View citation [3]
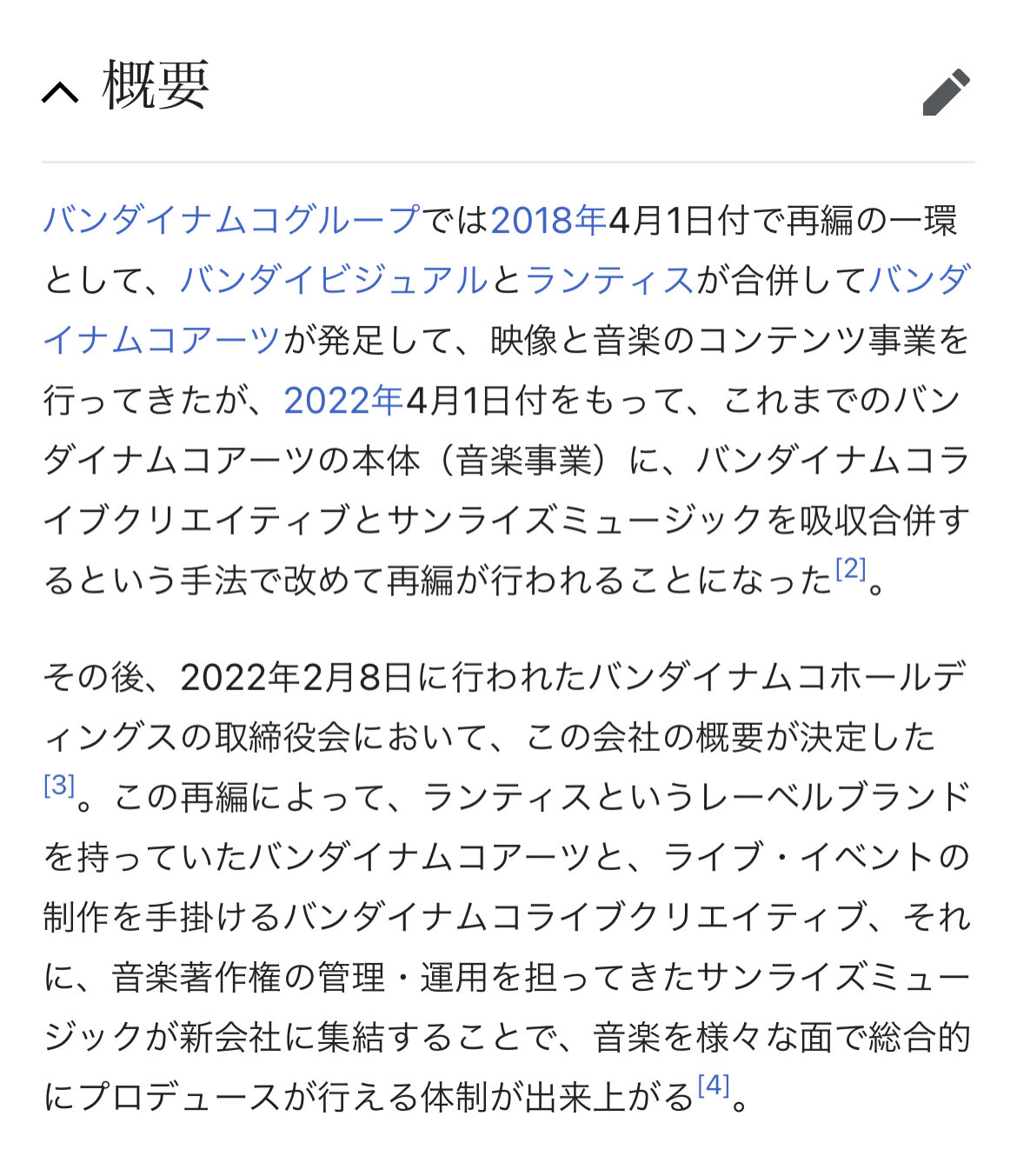1017x1176 pixels. click(x=59, y=786)
